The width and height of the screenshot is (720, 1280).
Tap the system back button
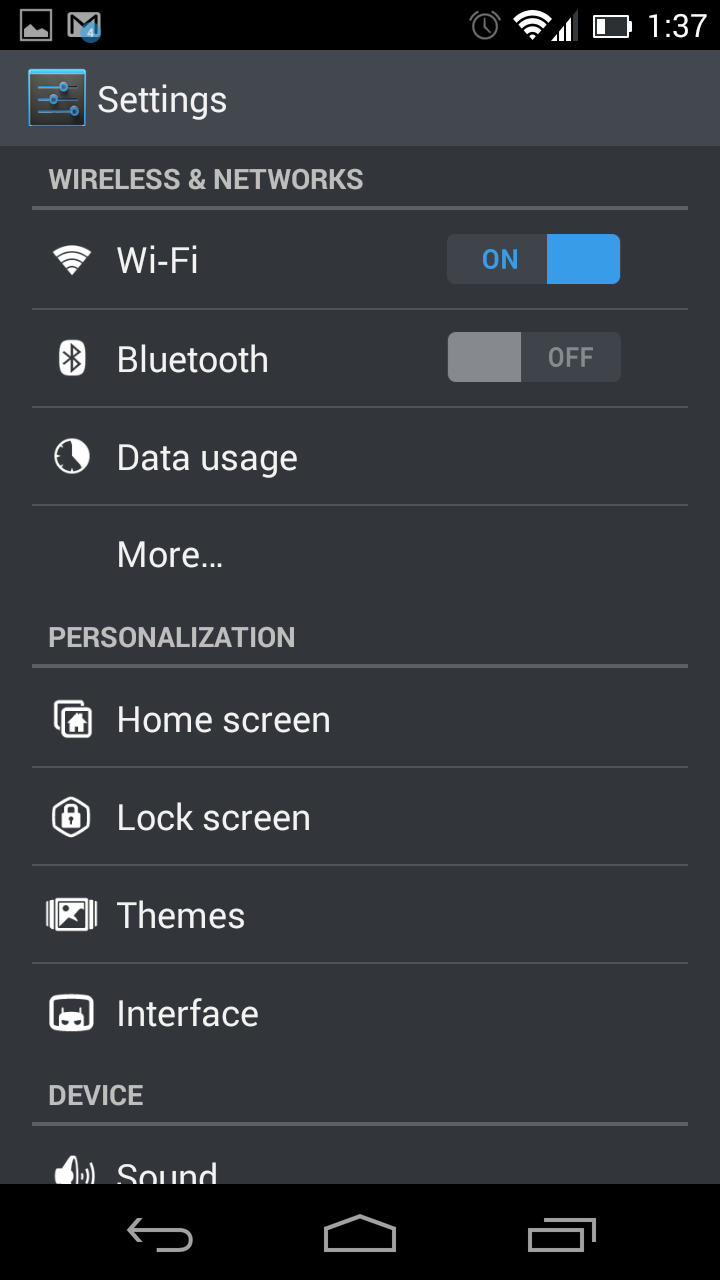click(x=160, y=1234)
